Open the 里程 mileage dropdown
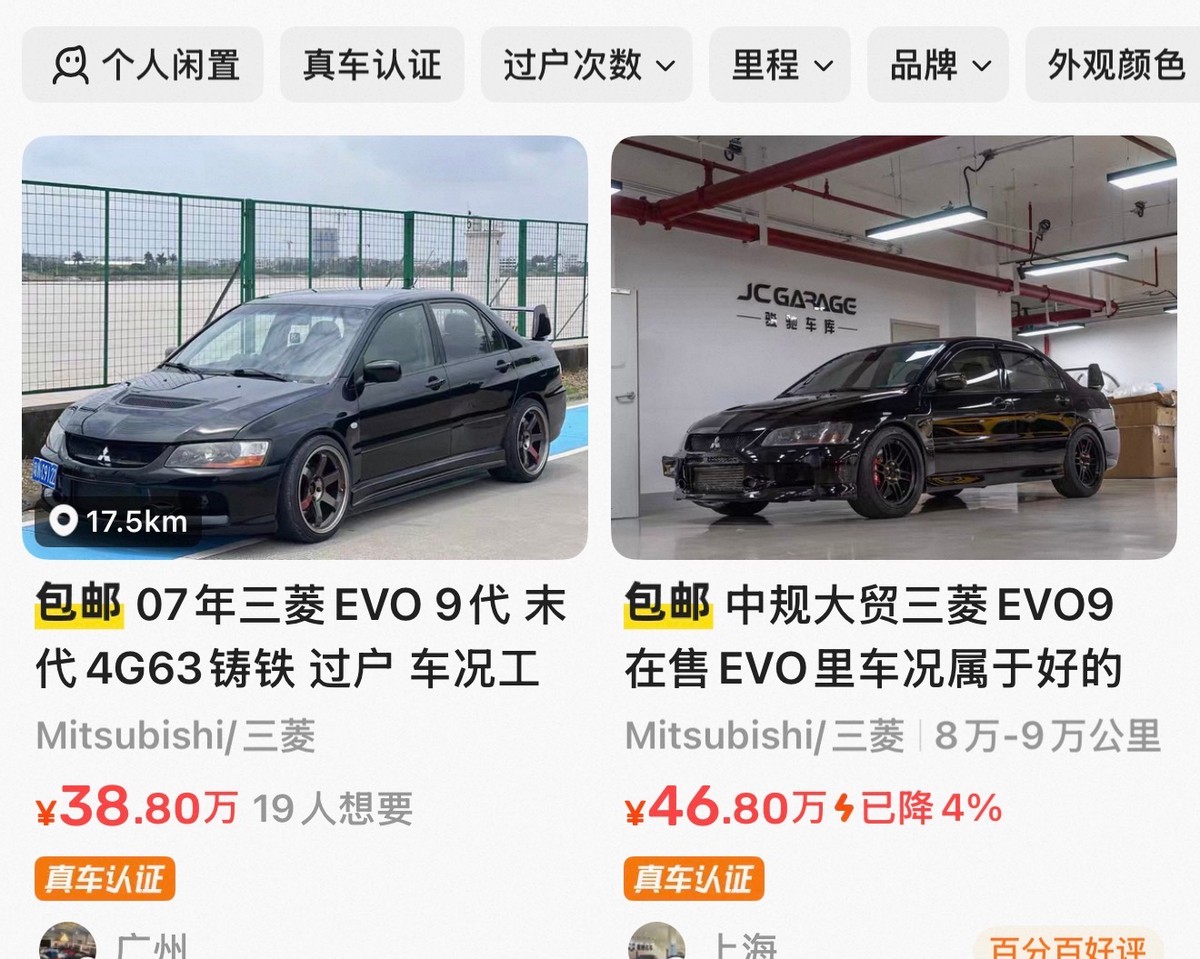 (780, 65)
